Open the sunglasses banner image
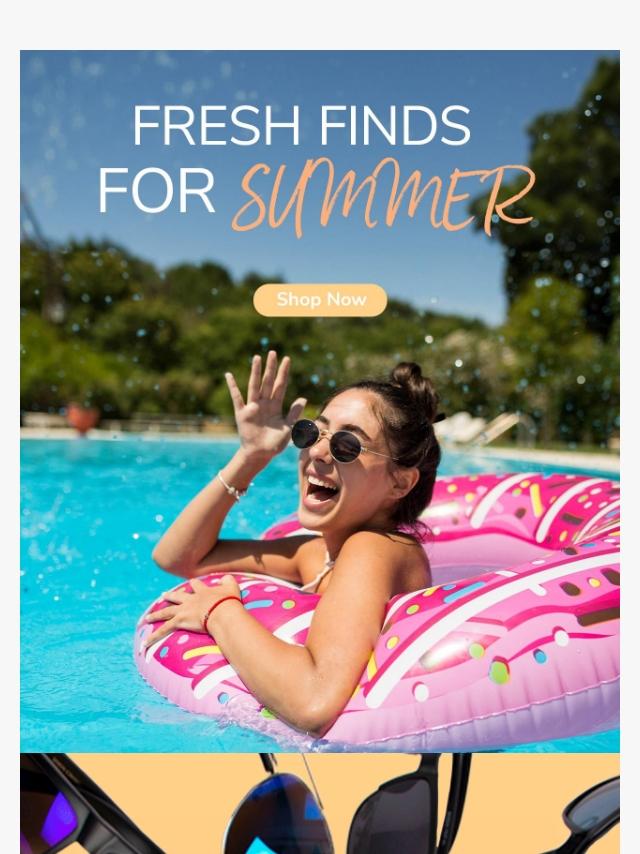The height and width of the screenshot is (854, 640). click(x=320, y=803)
